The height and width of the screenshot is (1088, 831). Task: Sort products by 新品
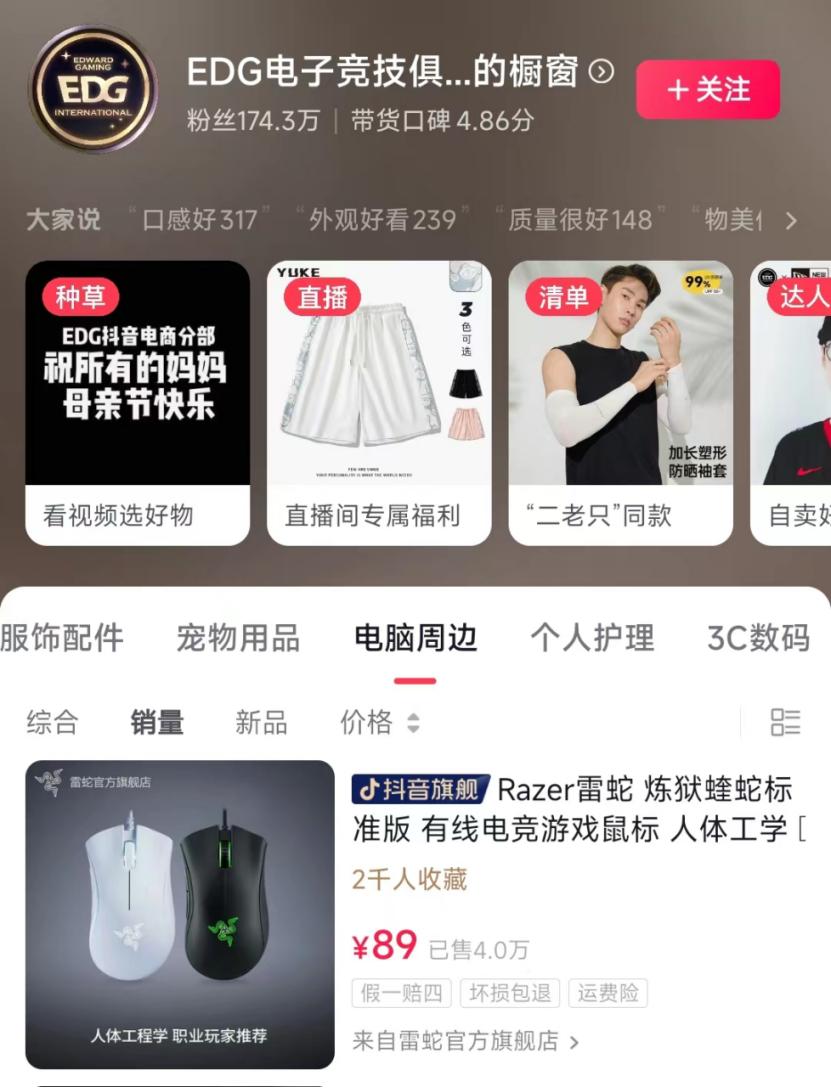tap(261, 722)
